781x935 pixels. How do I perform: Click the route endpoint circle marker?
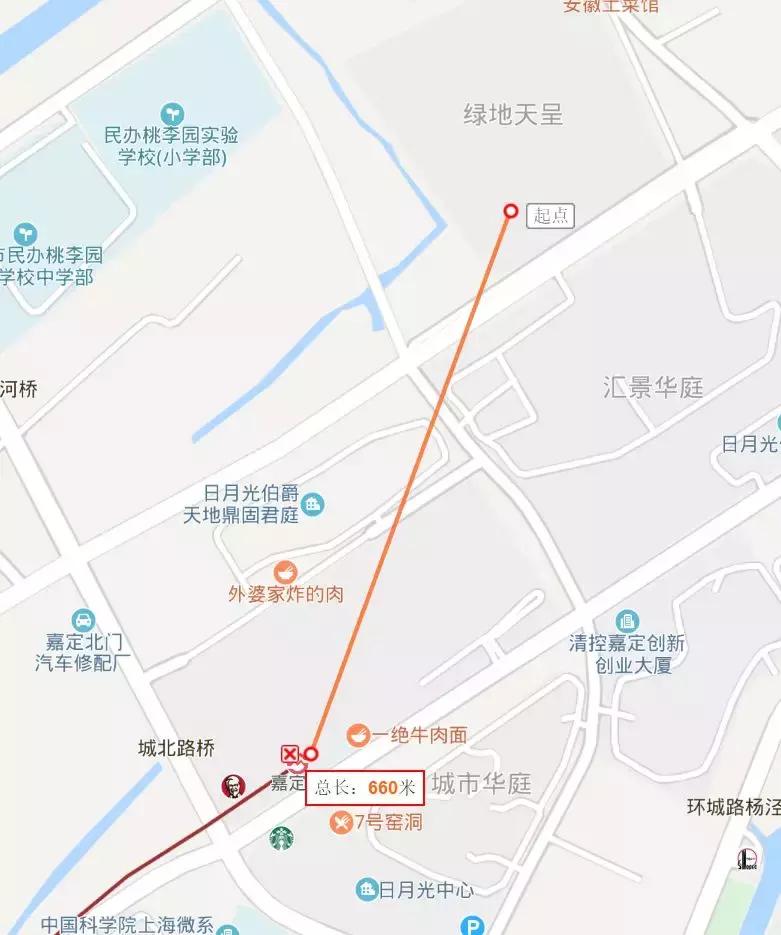point(311,755)
